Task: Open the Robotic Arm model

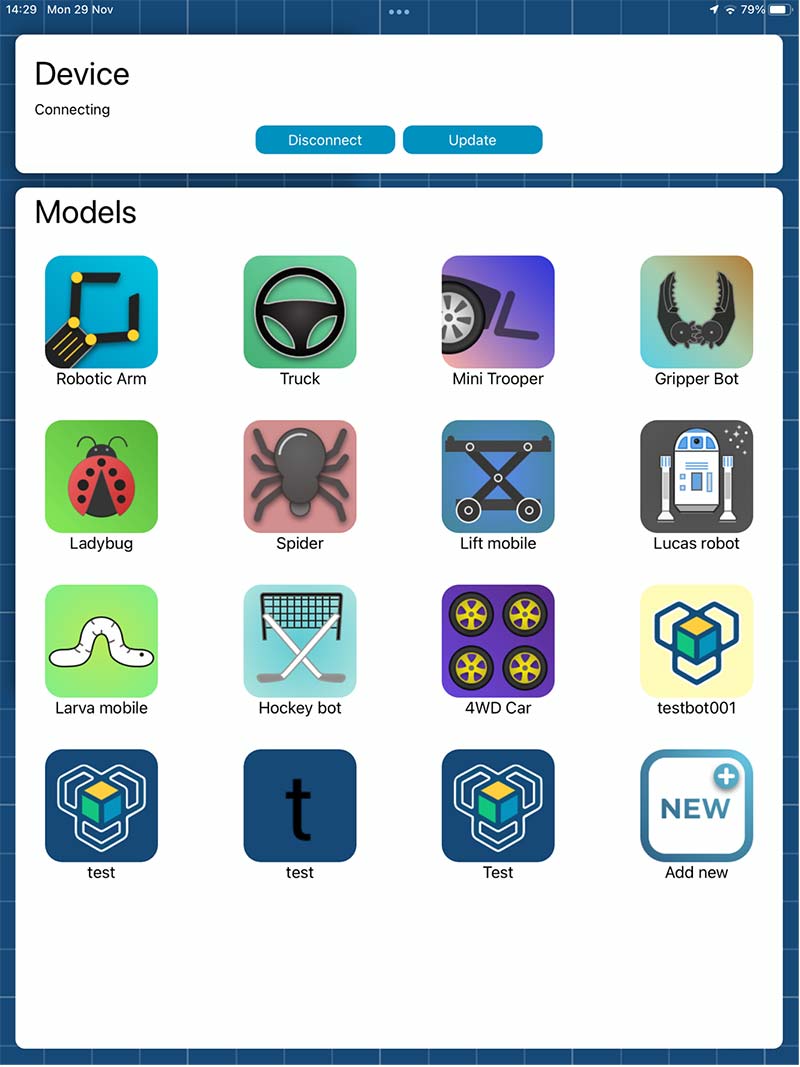Action: click(x=101, y=312)
